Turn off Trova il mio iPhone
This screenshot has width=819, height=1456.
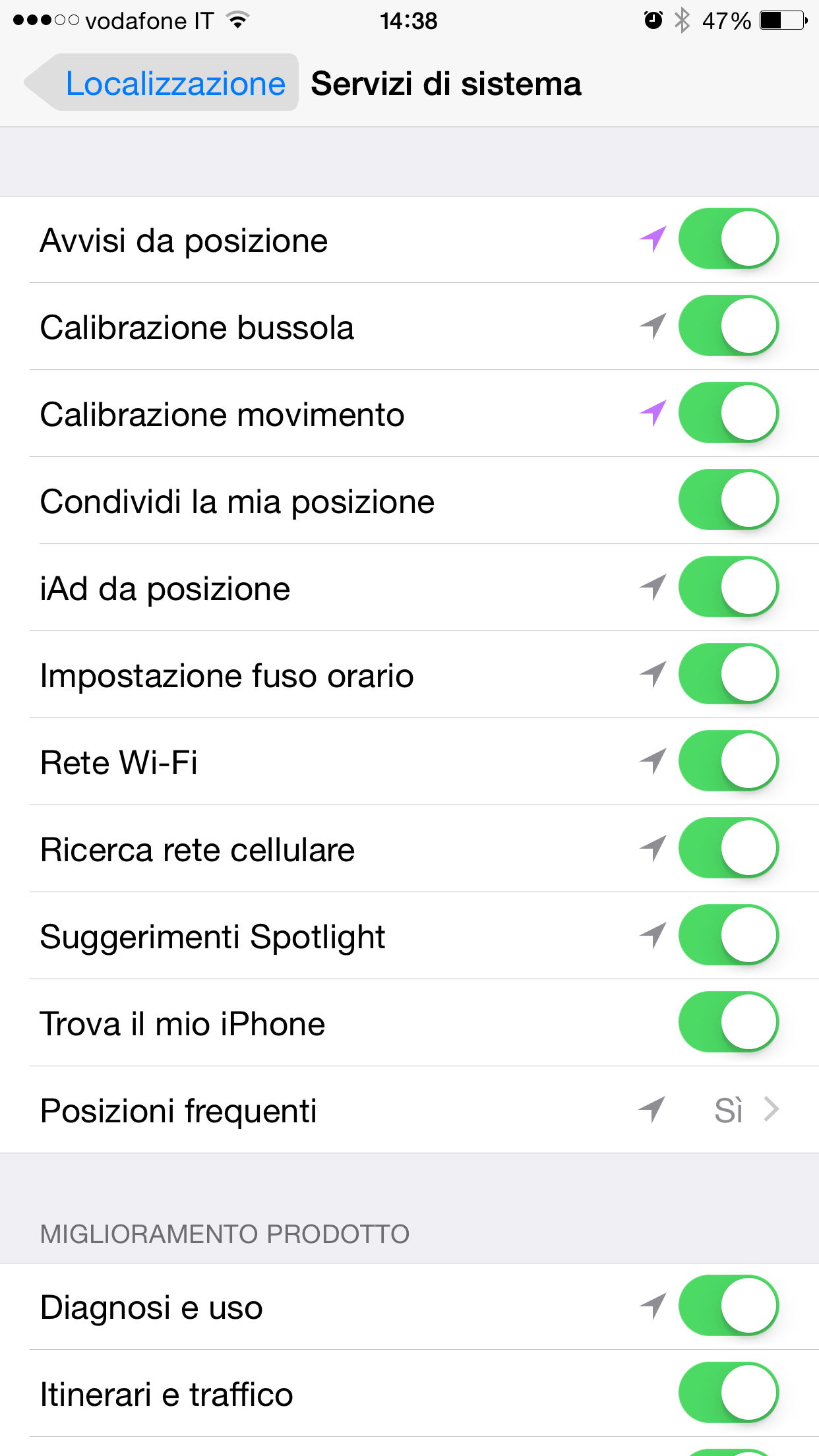[728, 1022]
